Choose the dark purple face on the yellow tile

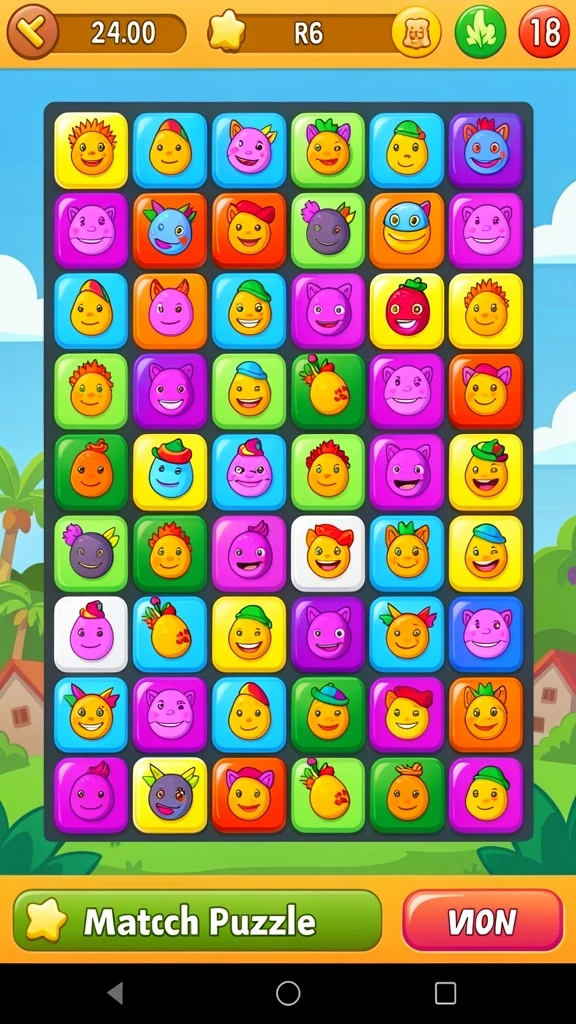[170, 795]
